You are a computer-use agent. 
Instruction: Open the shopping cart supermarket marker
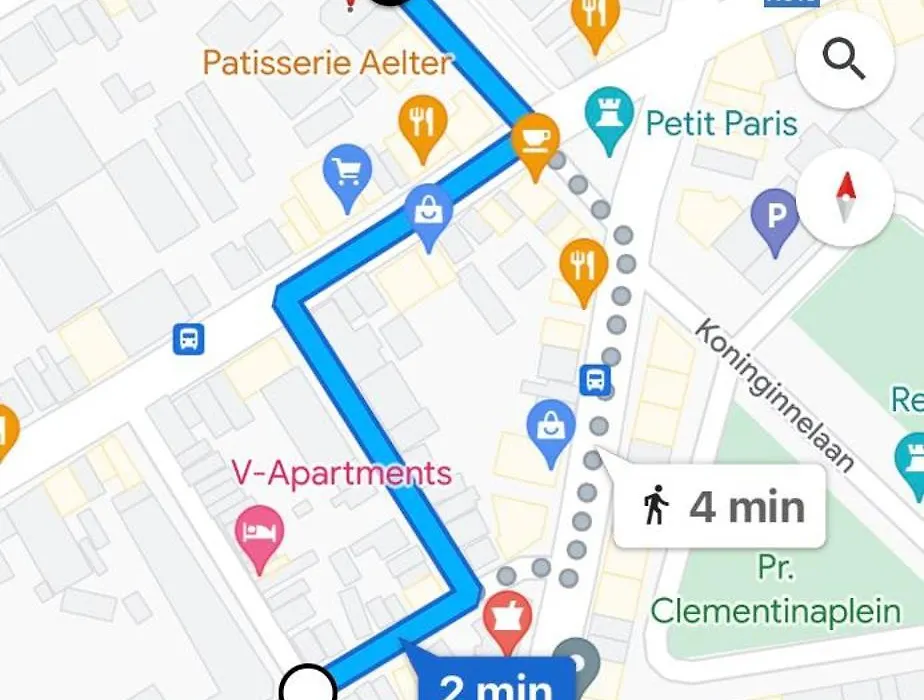point(347,172)
